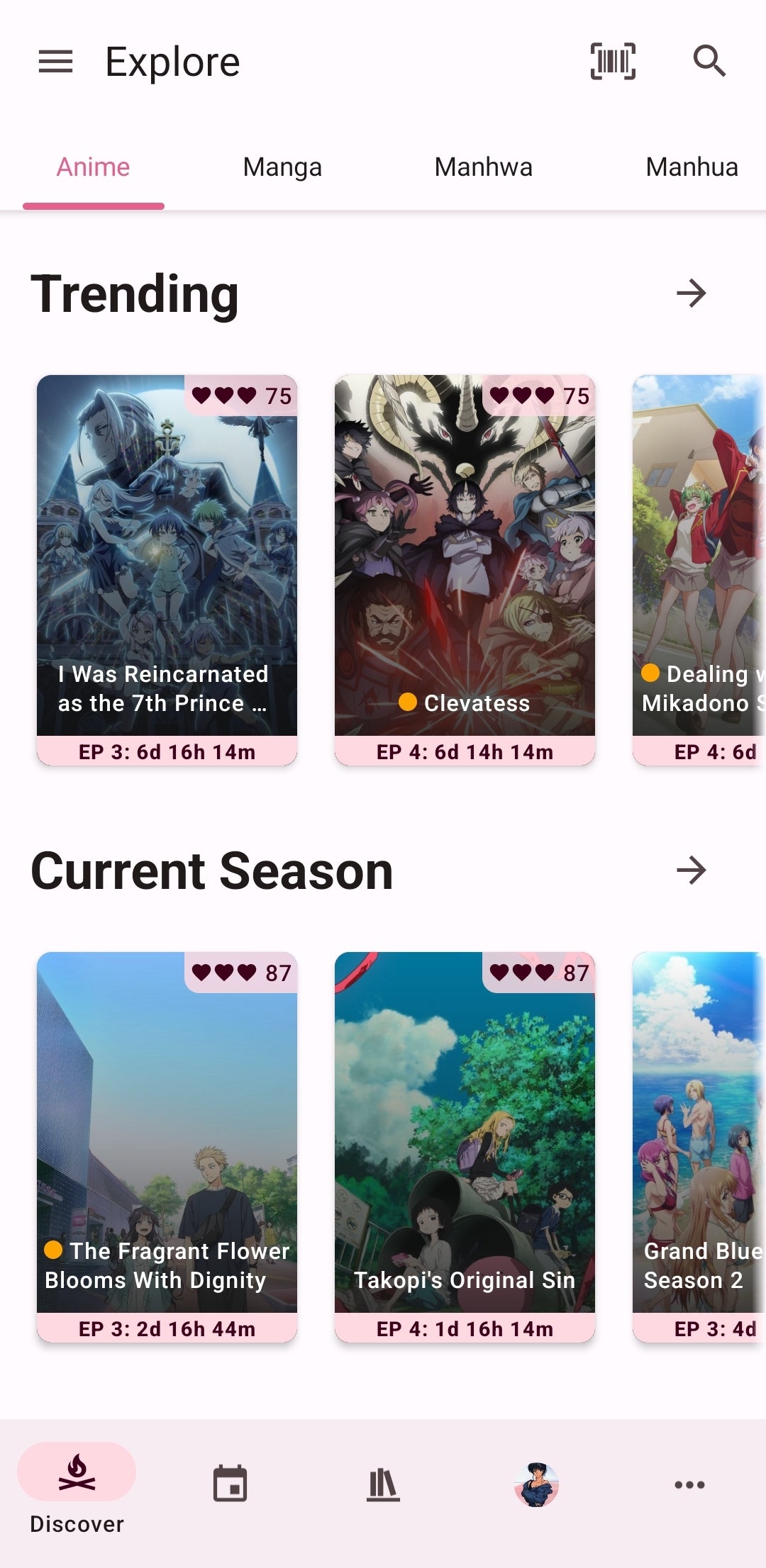Viewport: 766px width, 1568px height.
Task: Open the barcode scanner
Action: tap(613, 62)
